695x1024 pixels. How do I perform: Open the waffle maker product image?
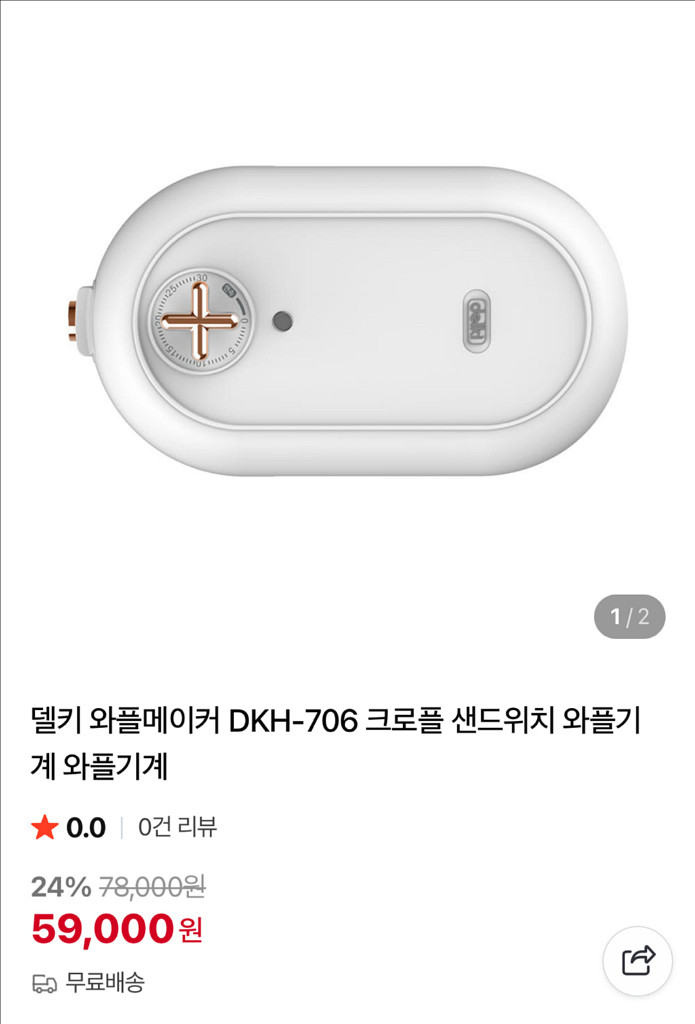pyautogui.click(x=347, y=322)
